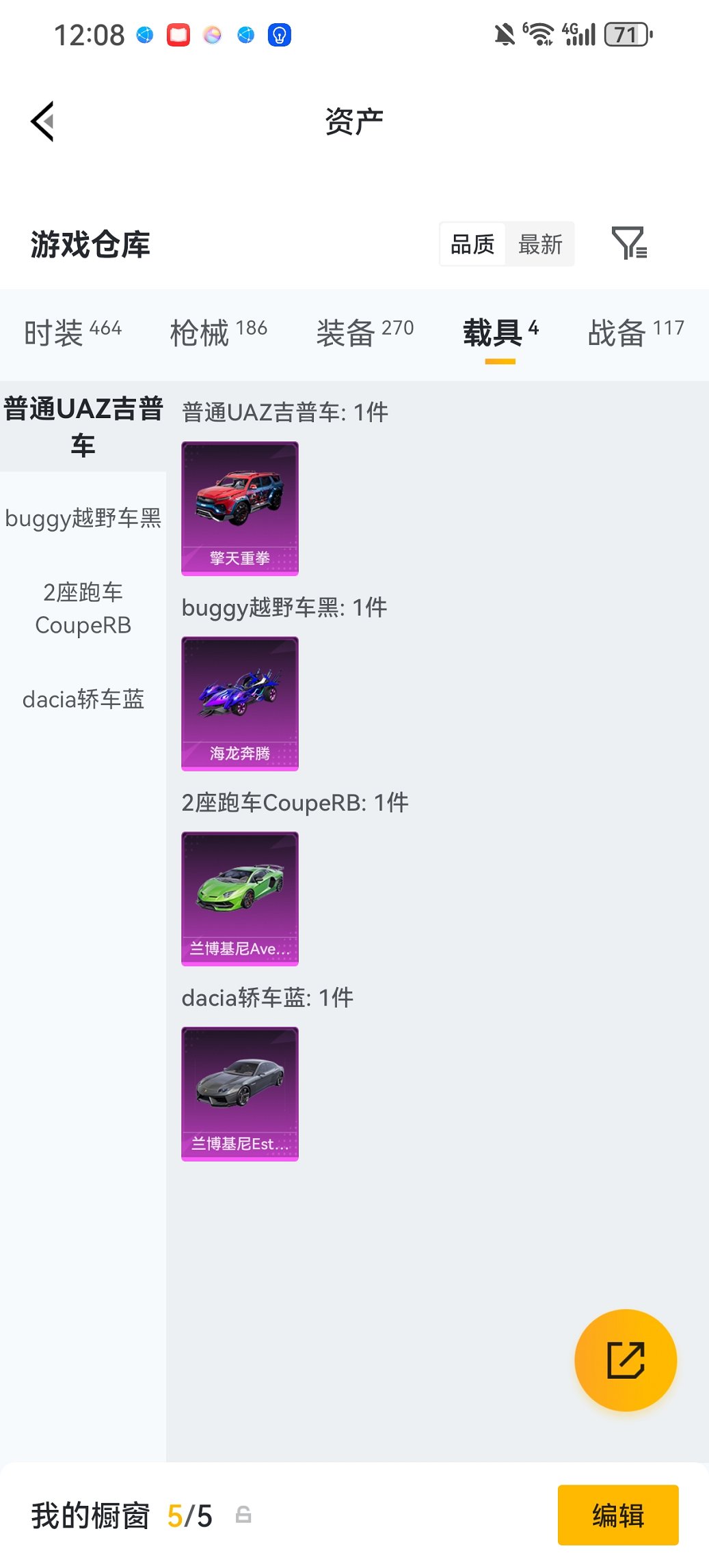The width and height of the screenshot is (709, 1568).
Task: Select the 2座跑车CoupeRB sidebar entry
Action: coord(82,608)
